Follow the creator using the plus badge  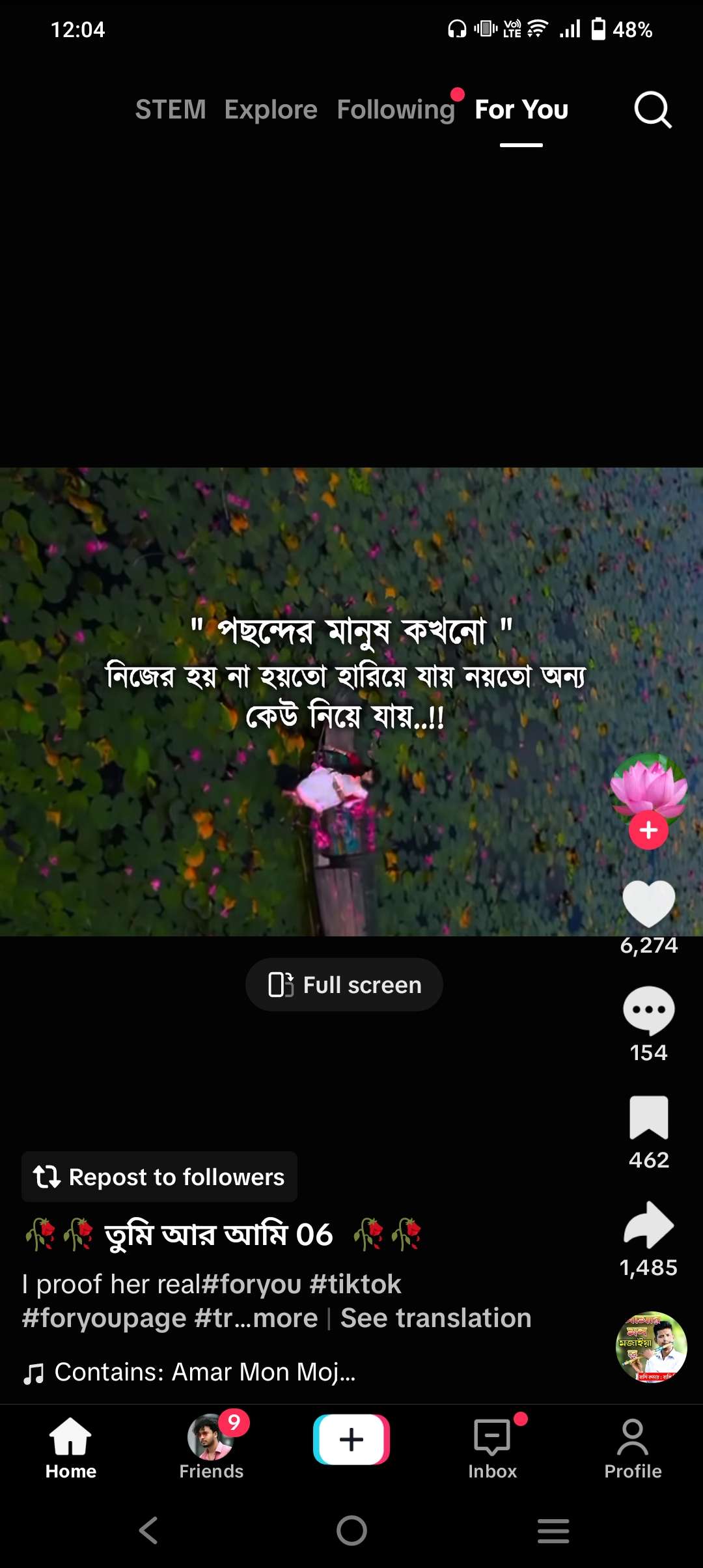(x=648, y=829)
